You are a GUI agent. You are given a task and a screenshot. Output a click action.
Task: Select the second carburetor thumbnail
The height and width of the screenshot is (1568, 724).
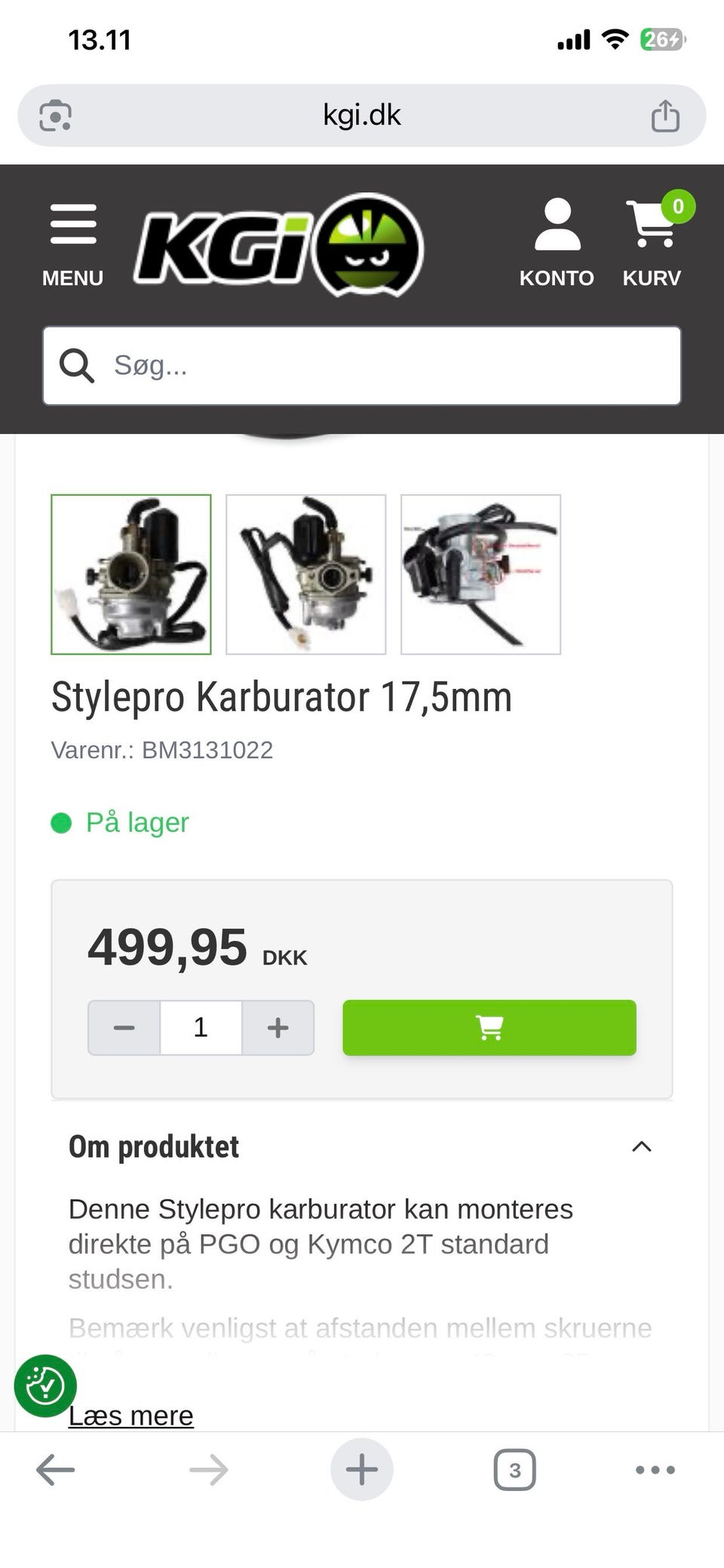pos(306,574)
